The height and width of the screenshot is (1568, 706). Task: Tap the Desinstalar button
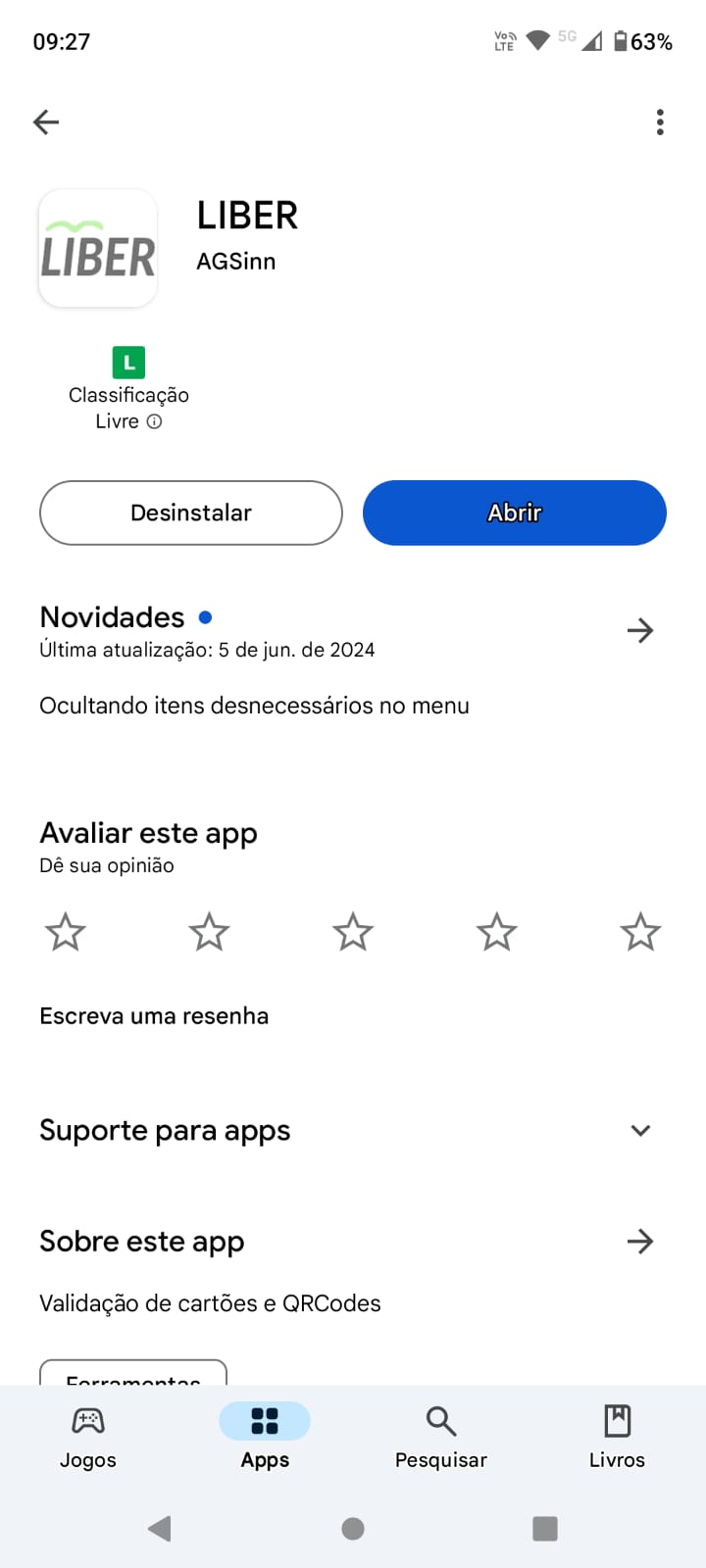191,513
